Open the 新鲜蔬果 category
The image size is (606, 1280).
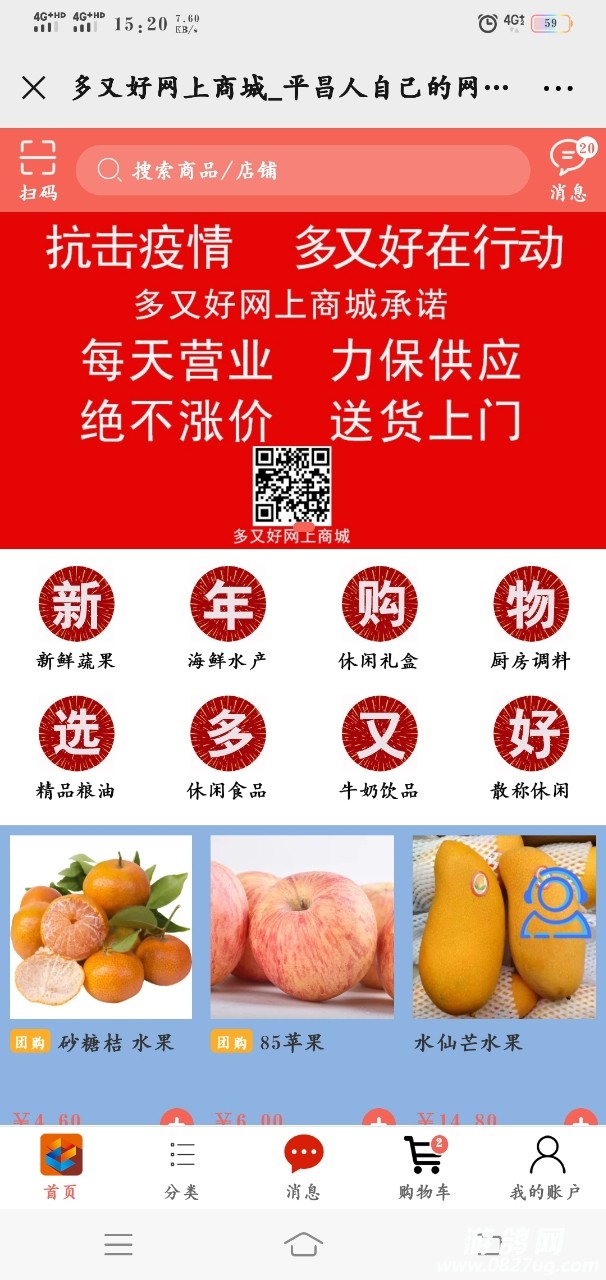point(76,618)
